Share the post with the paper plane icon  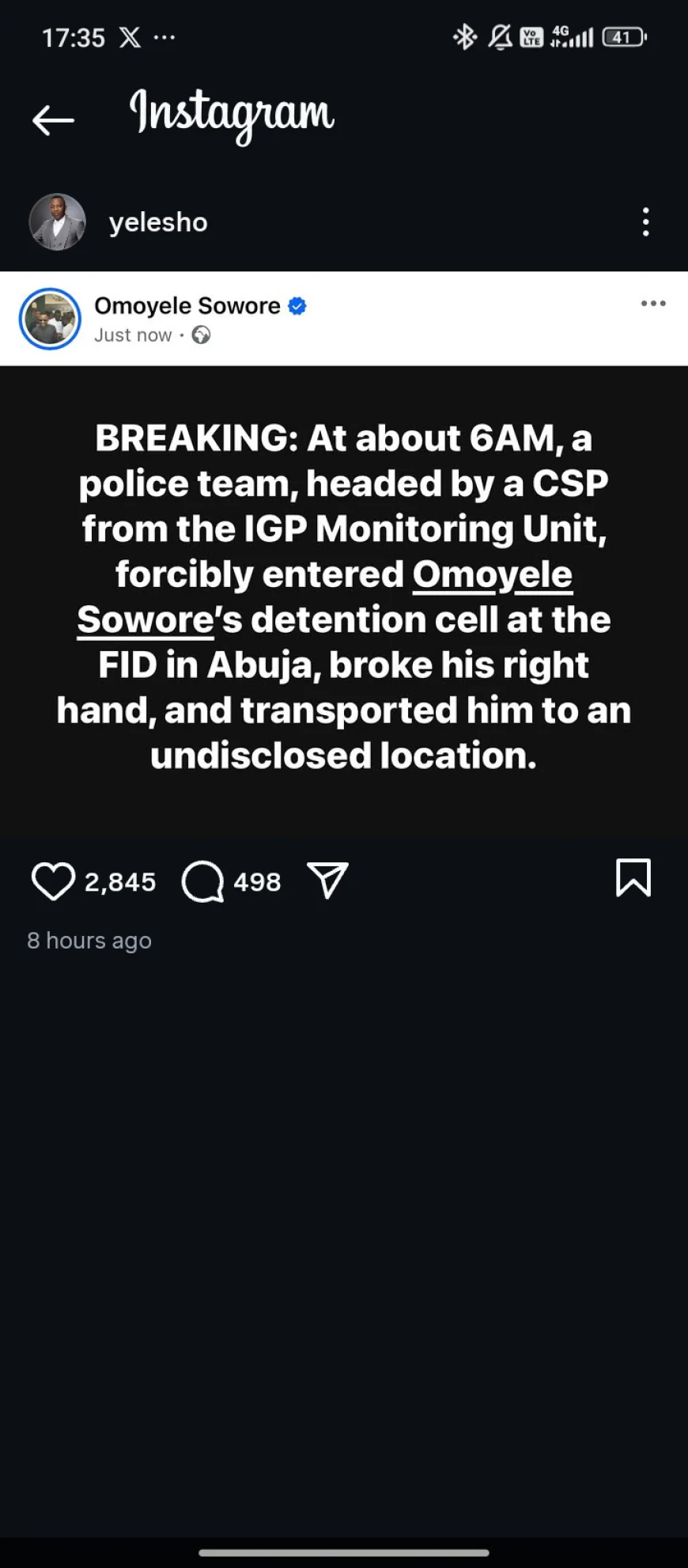327,881
